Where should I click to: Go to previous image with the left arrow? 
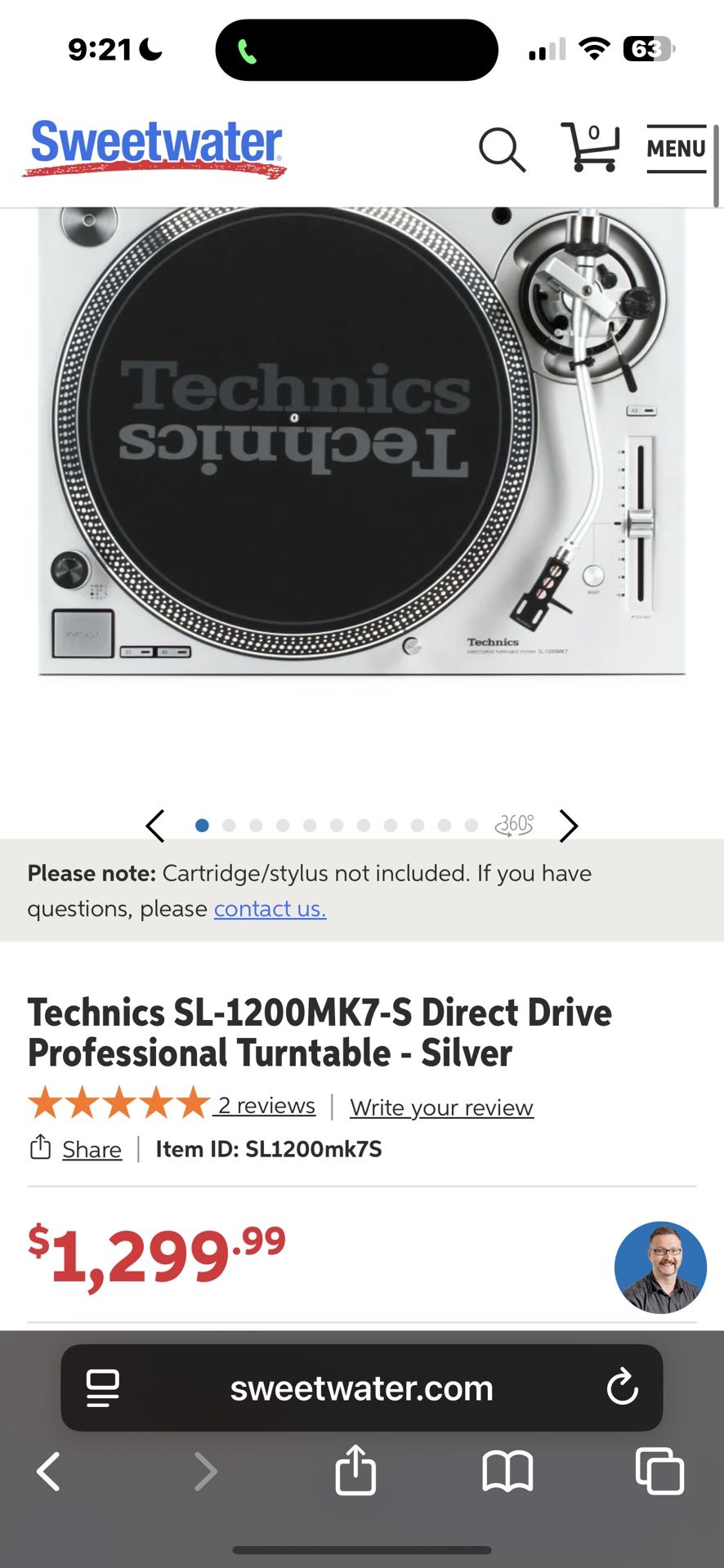155,826
